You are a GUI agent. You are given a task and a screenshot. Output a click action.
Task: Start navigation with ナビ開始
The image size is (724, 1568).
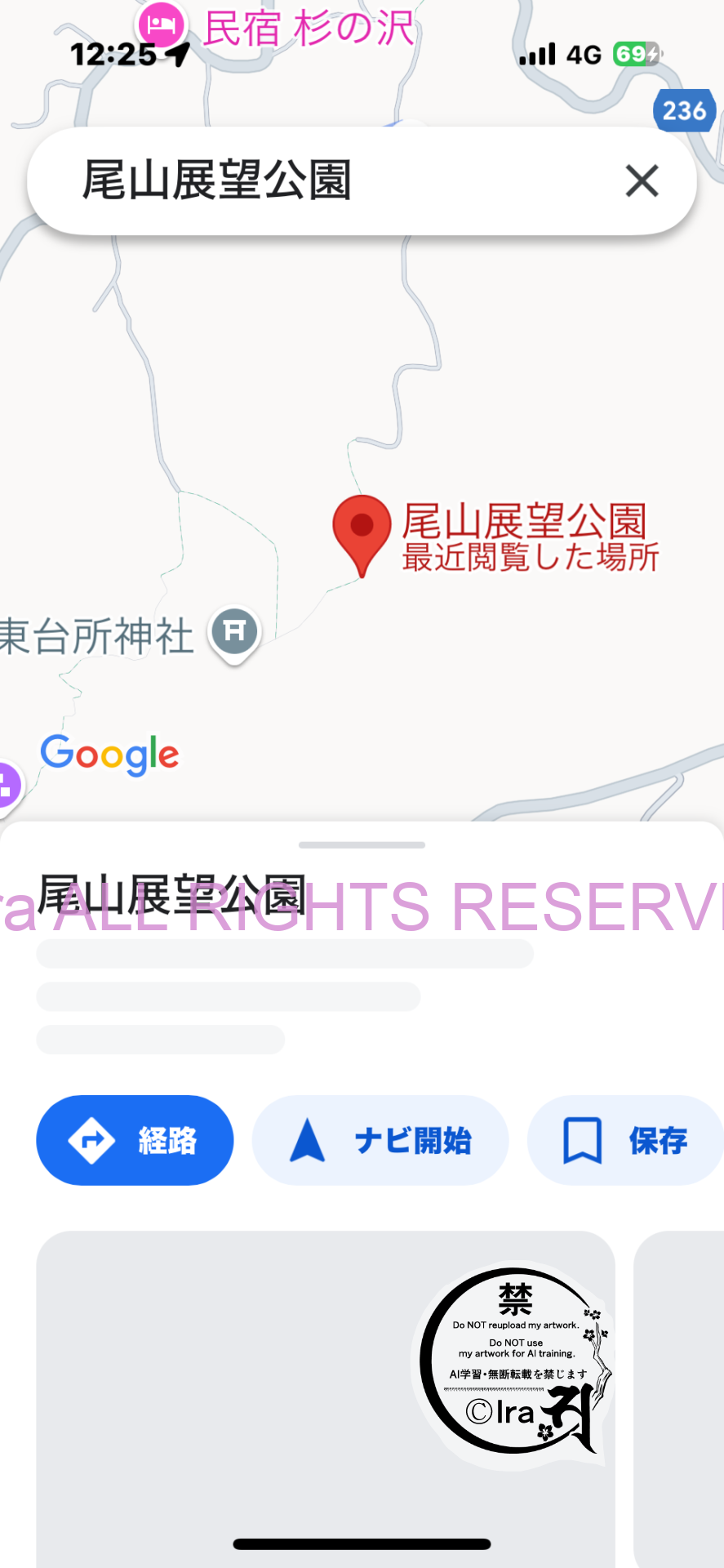(x=380, y=1140)
